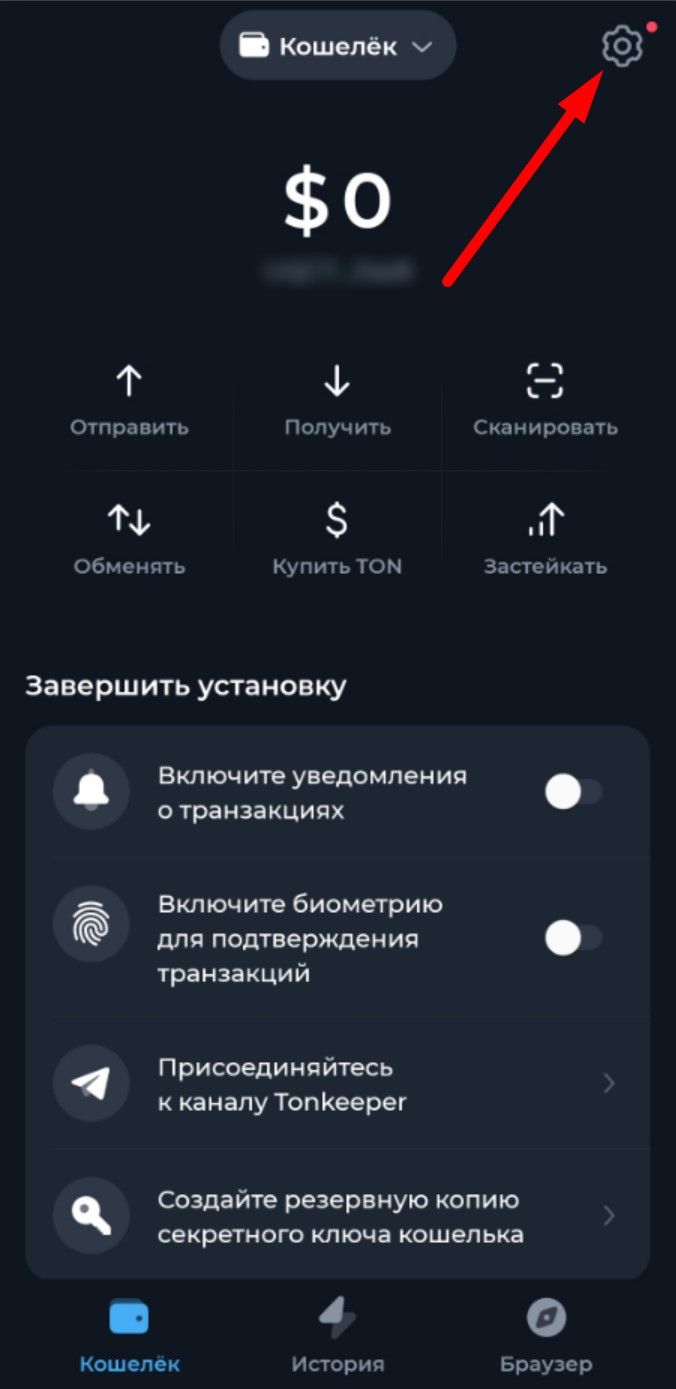
Task: Switch to the Браузер tab
Action: click(546, 1335)
